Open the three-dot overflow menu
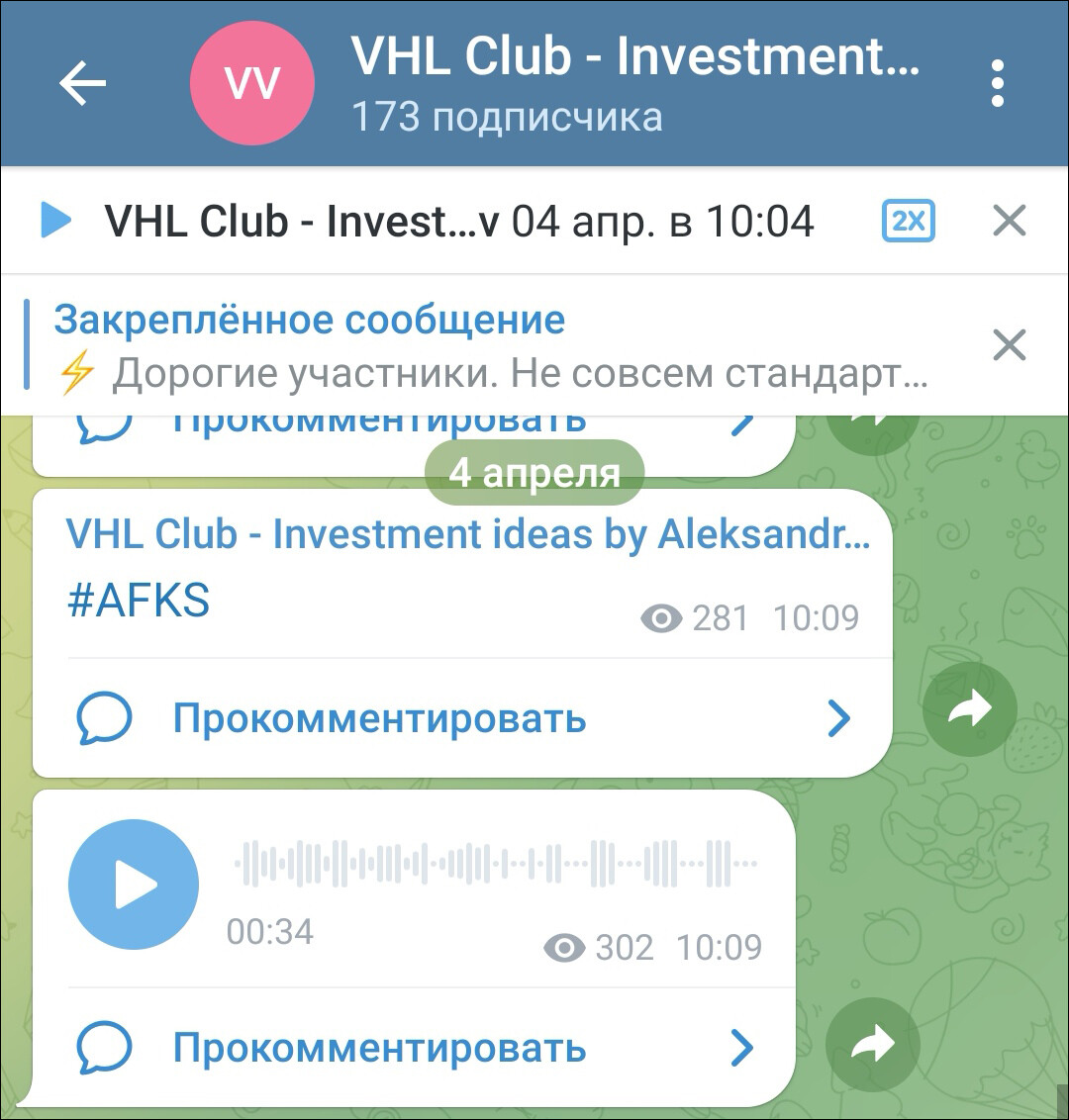Viewport: 1069px width, 1120px height. (x=997, y=83)
